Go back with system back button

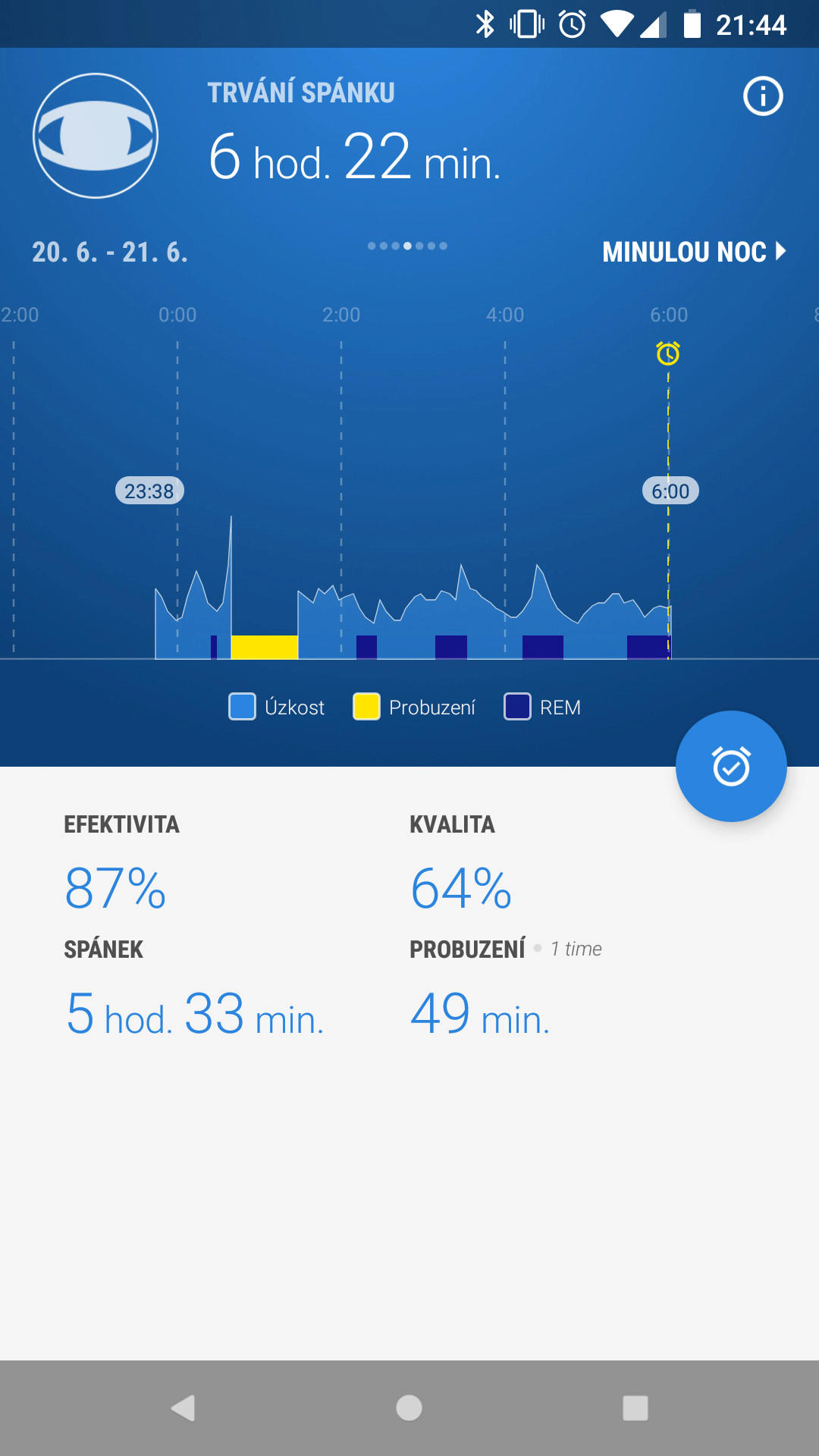183,1408
